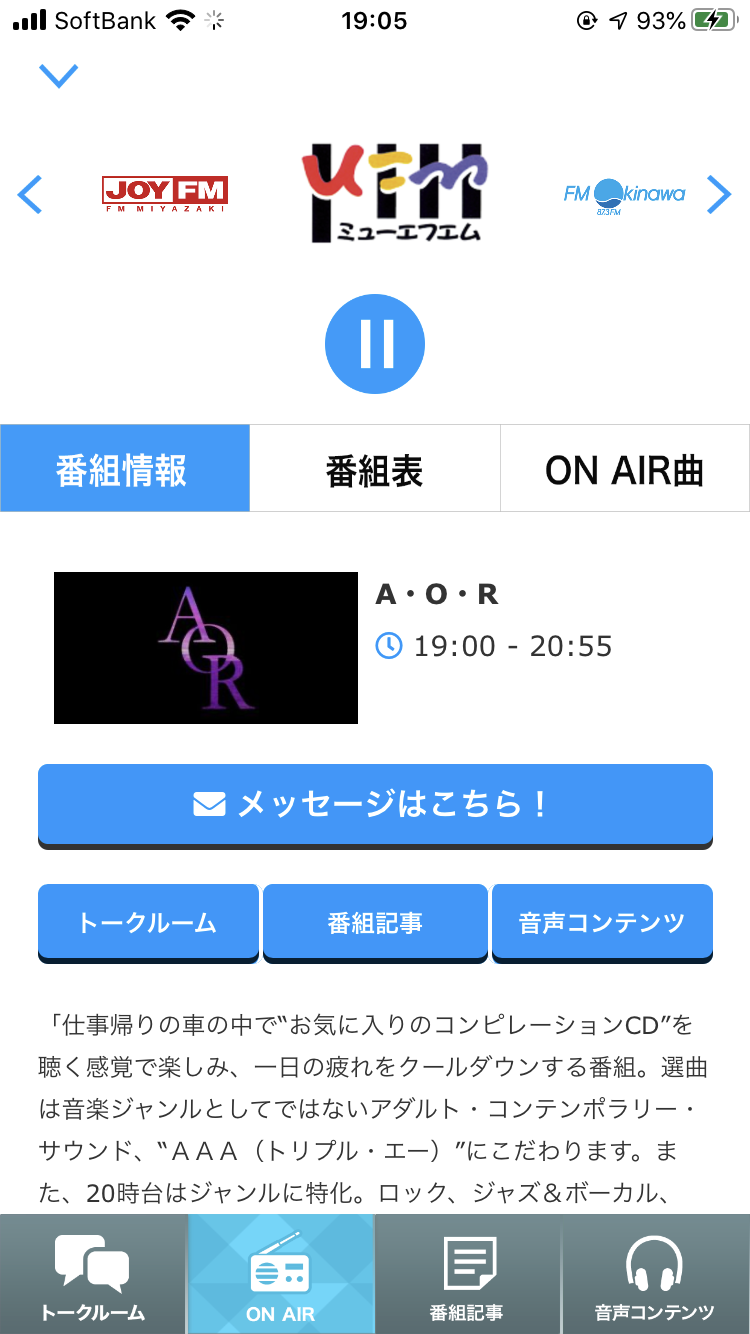Go to next station with right arrow
The height and width of the screenshot is (1334, 750).
click(719, 195)
